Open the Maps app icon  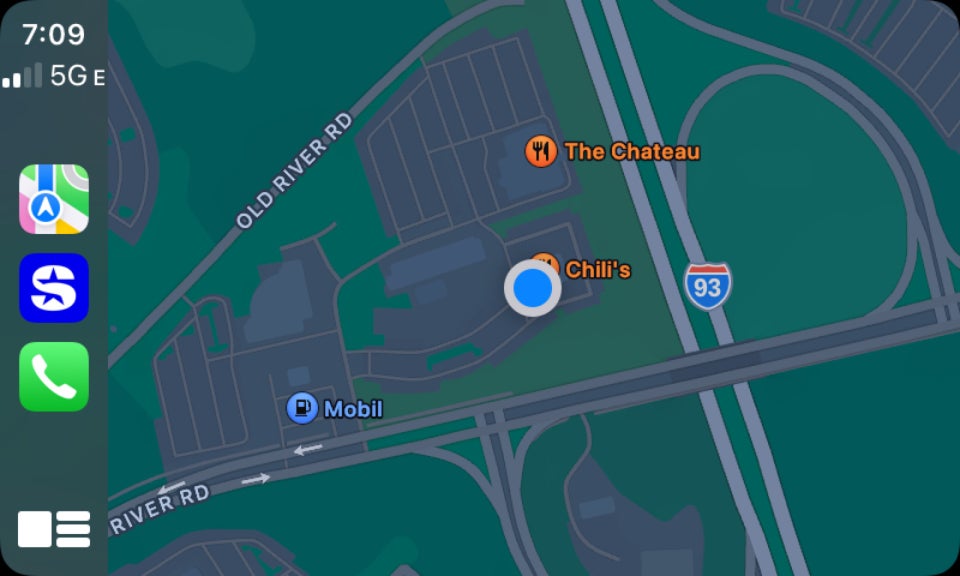tap(54, 199)
